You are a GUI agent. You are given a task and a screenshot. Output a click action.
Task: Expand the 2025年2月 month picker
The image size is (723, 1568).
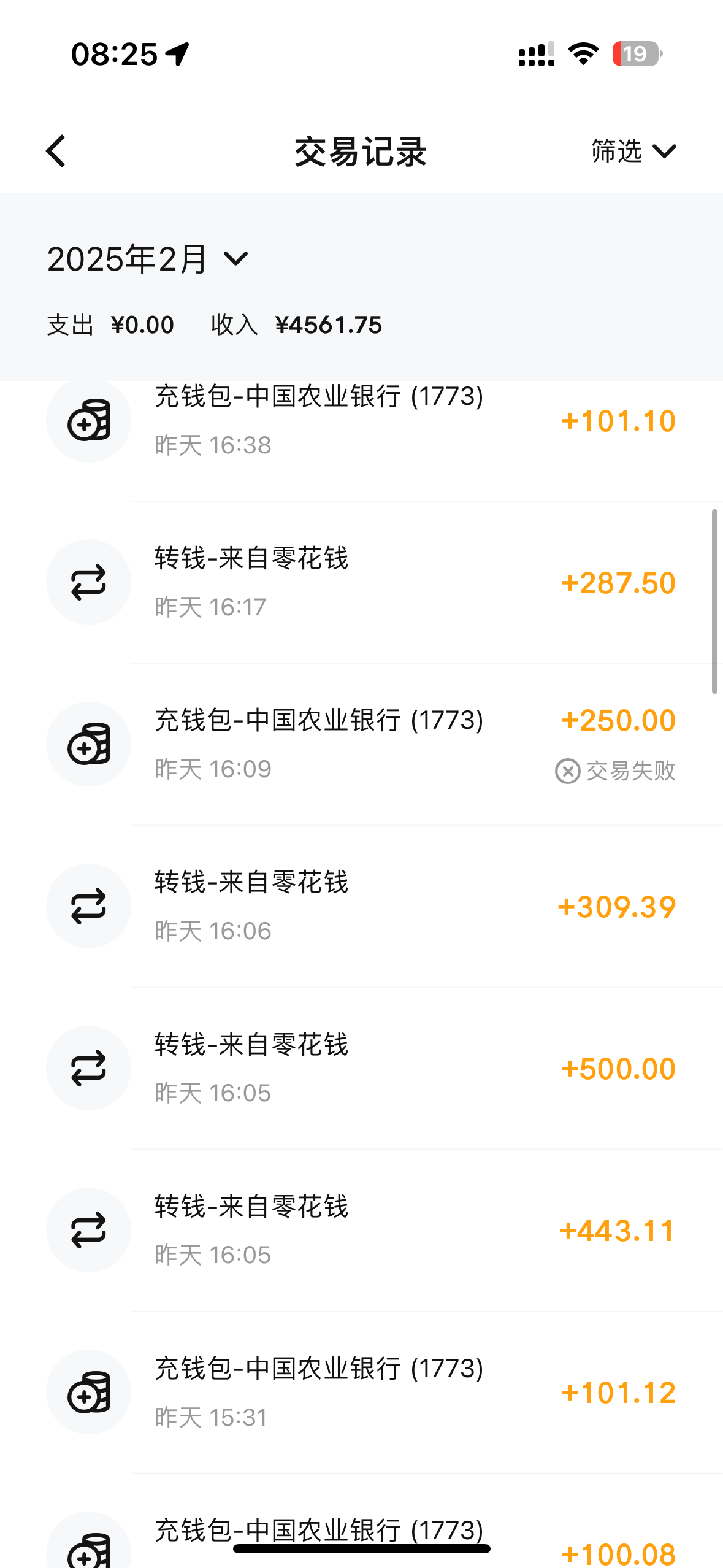147,259
